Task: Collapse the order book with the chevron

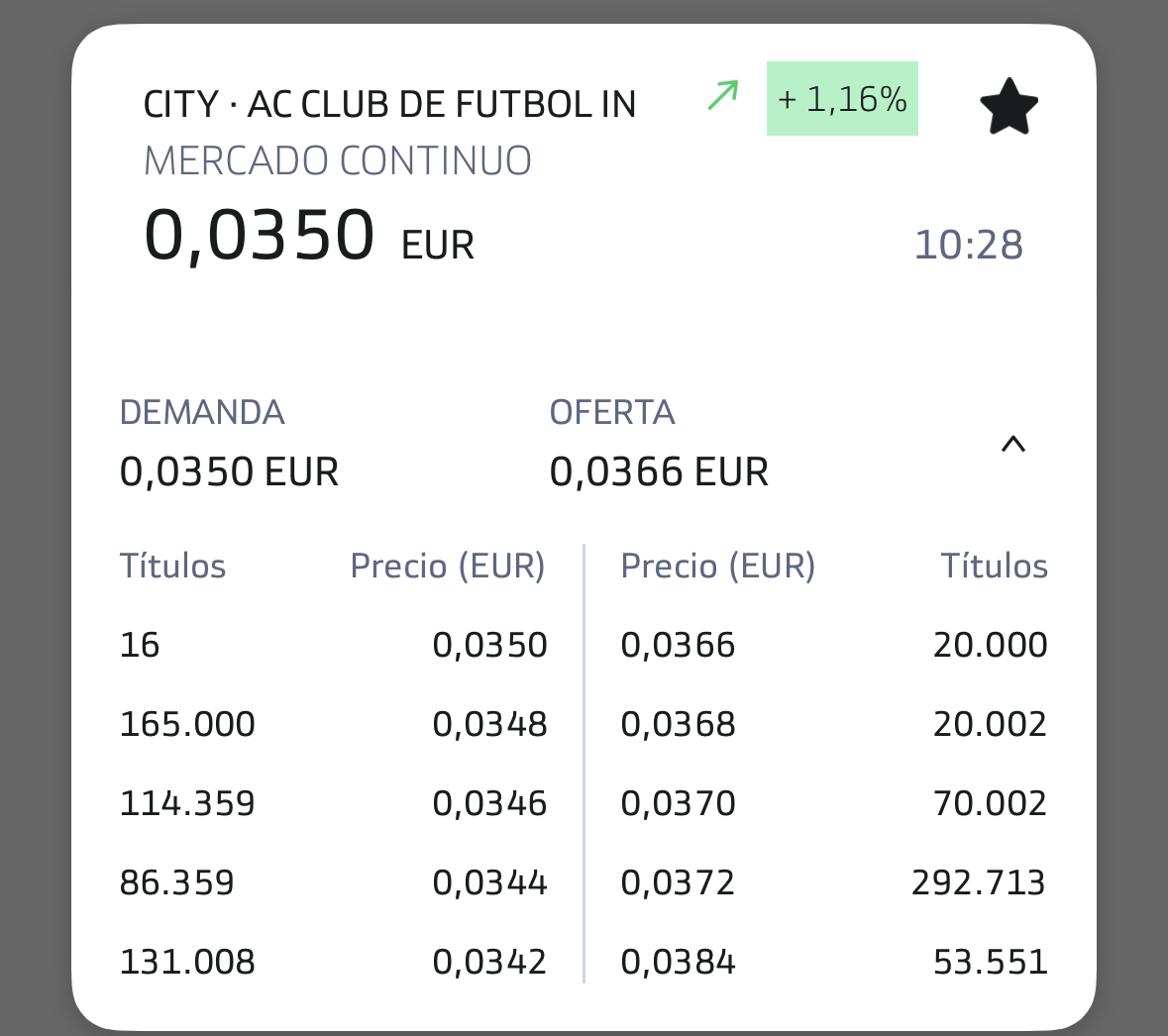Action: pyautogui.click(x=1012, y=444)
